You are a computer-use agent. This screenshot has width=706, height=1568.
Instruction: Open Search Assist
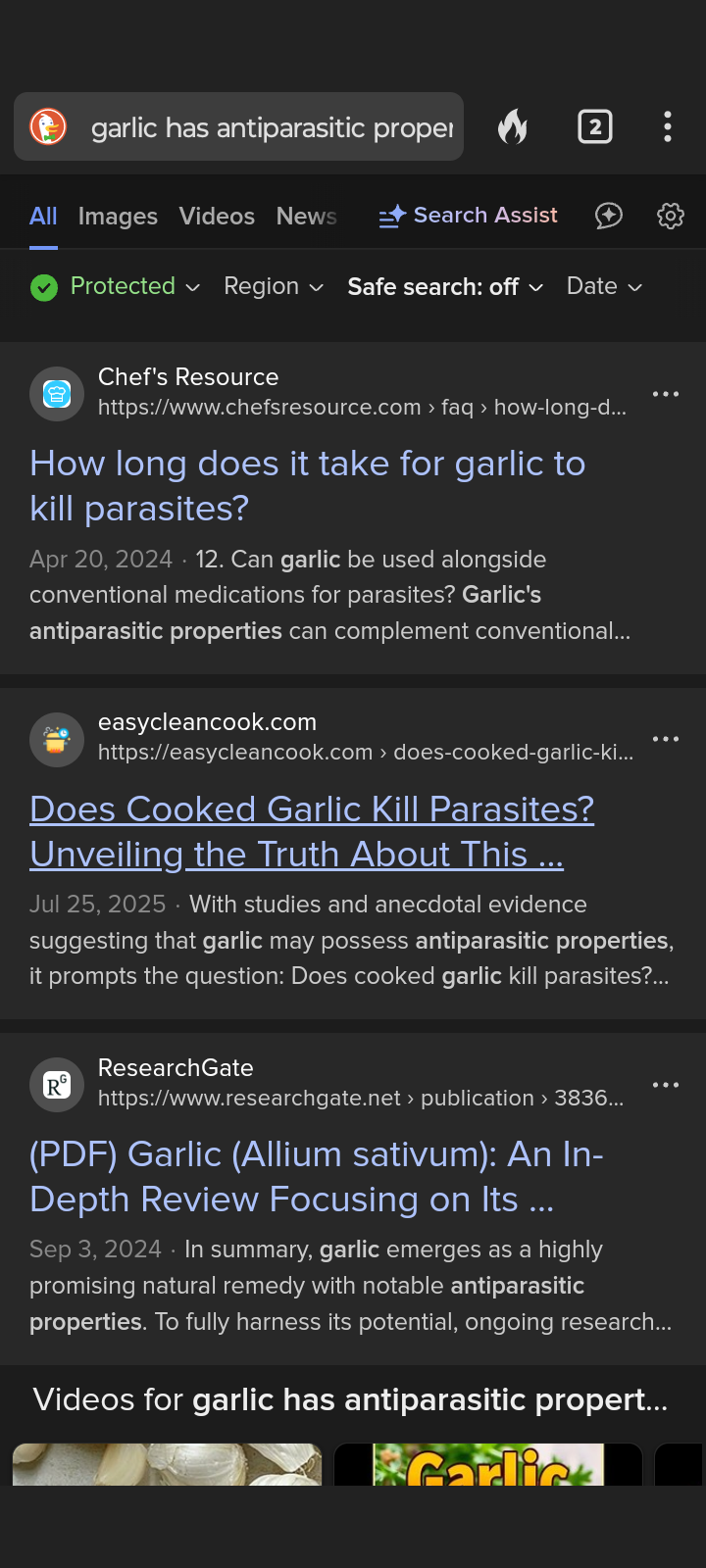pos(468,216)
